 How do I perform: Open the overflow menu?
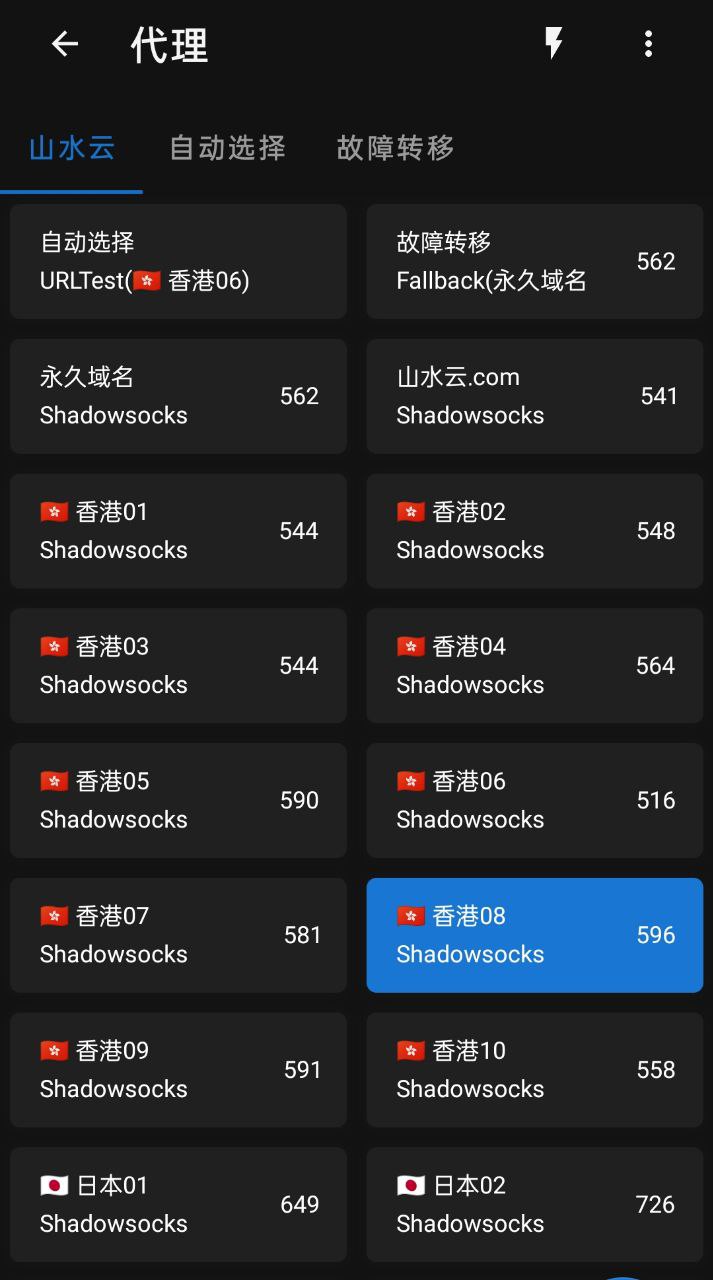coord(648,44)
